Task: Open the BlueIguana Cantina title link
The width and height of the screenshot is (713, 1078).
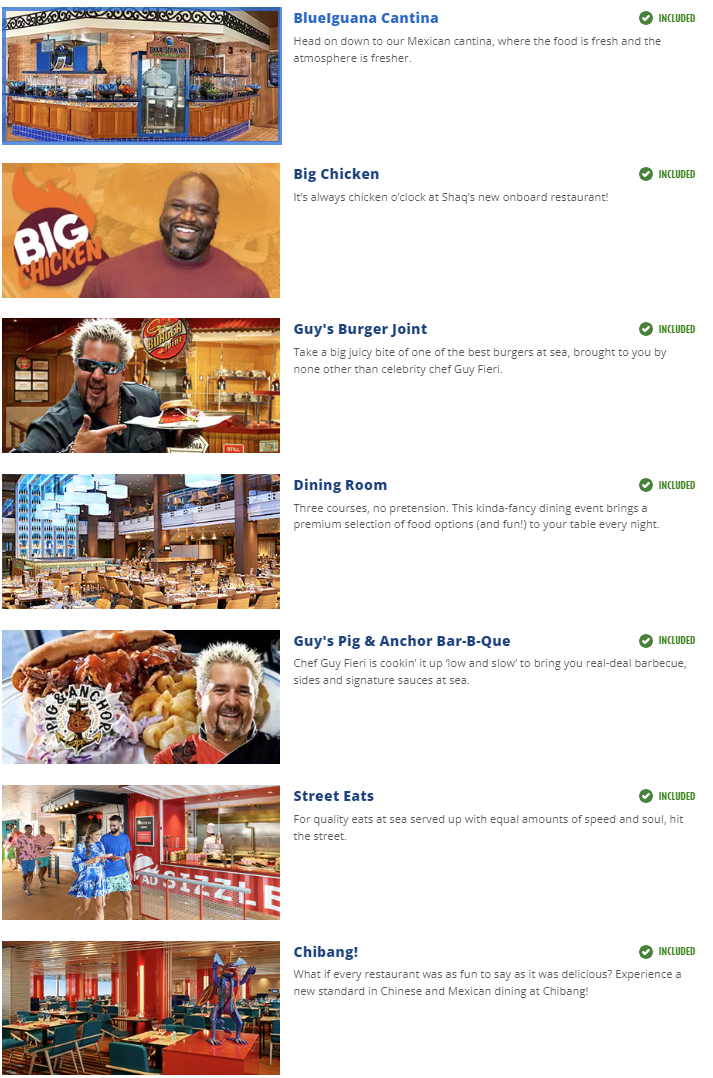Action: pyautogui.click(x=365, y=18)
